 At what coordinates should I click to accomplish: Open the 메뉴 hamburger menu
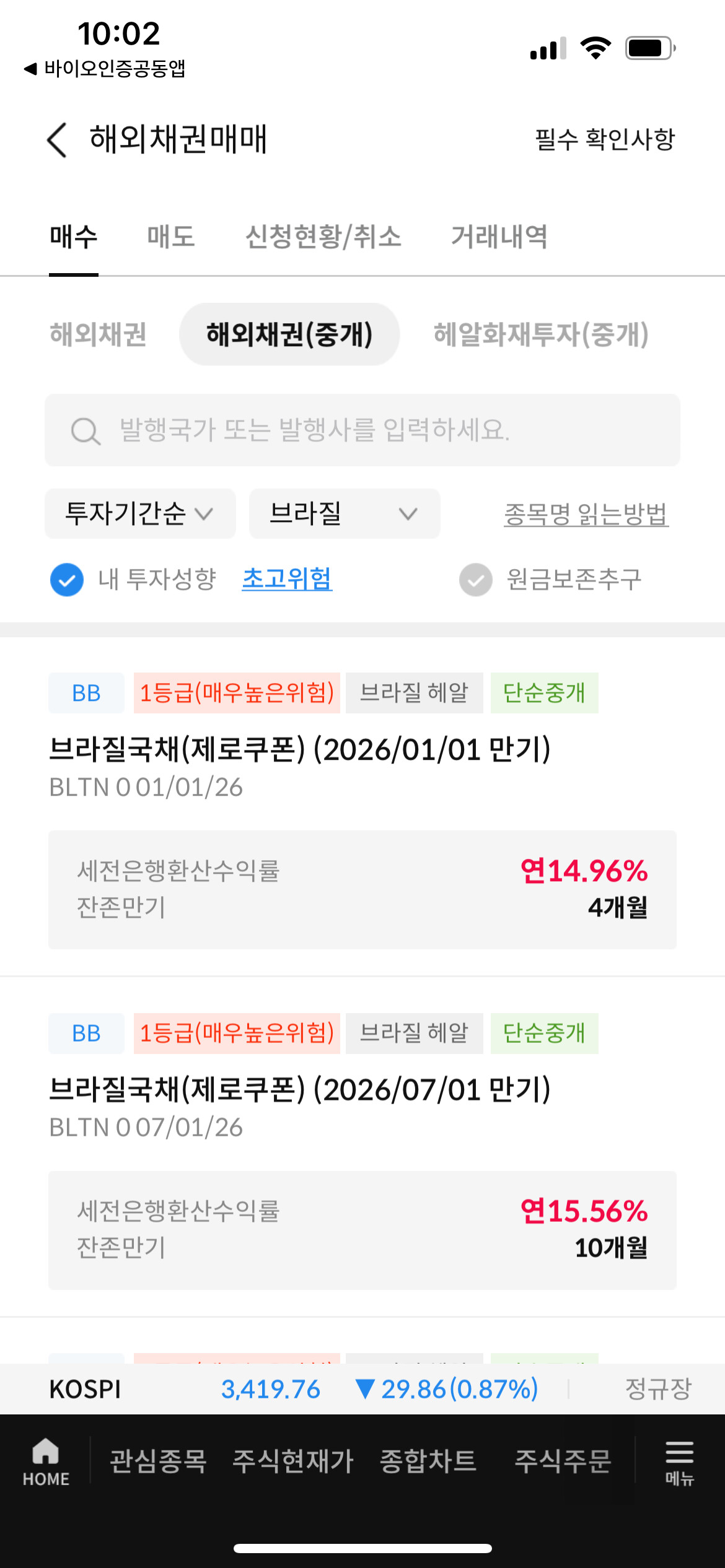click(679, 1462)
